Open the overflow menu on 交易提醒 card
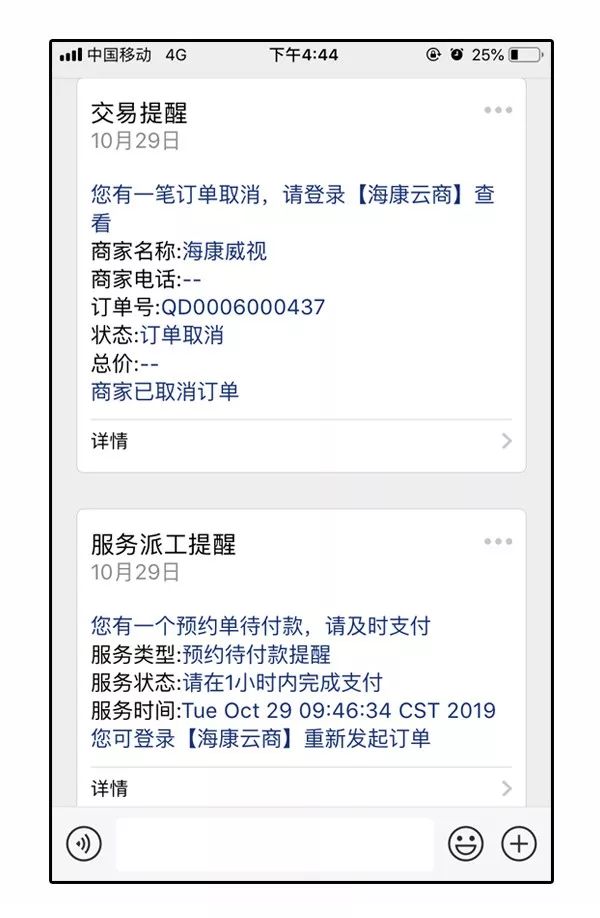 click(498, 111)
